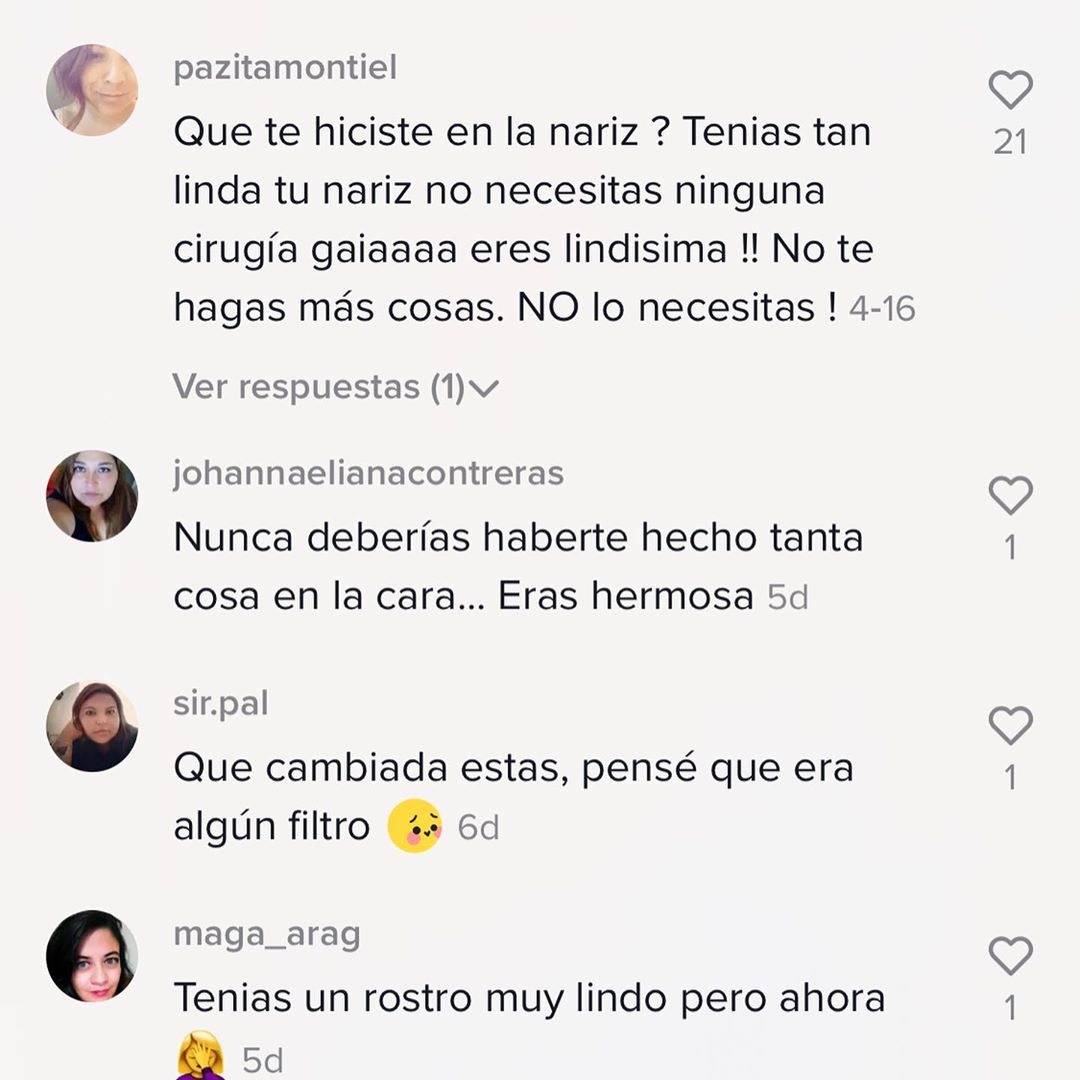This screenshot has height=1080, width=1080.
Task: Open sir.pal's profile picture
Action: pos(92,726)
